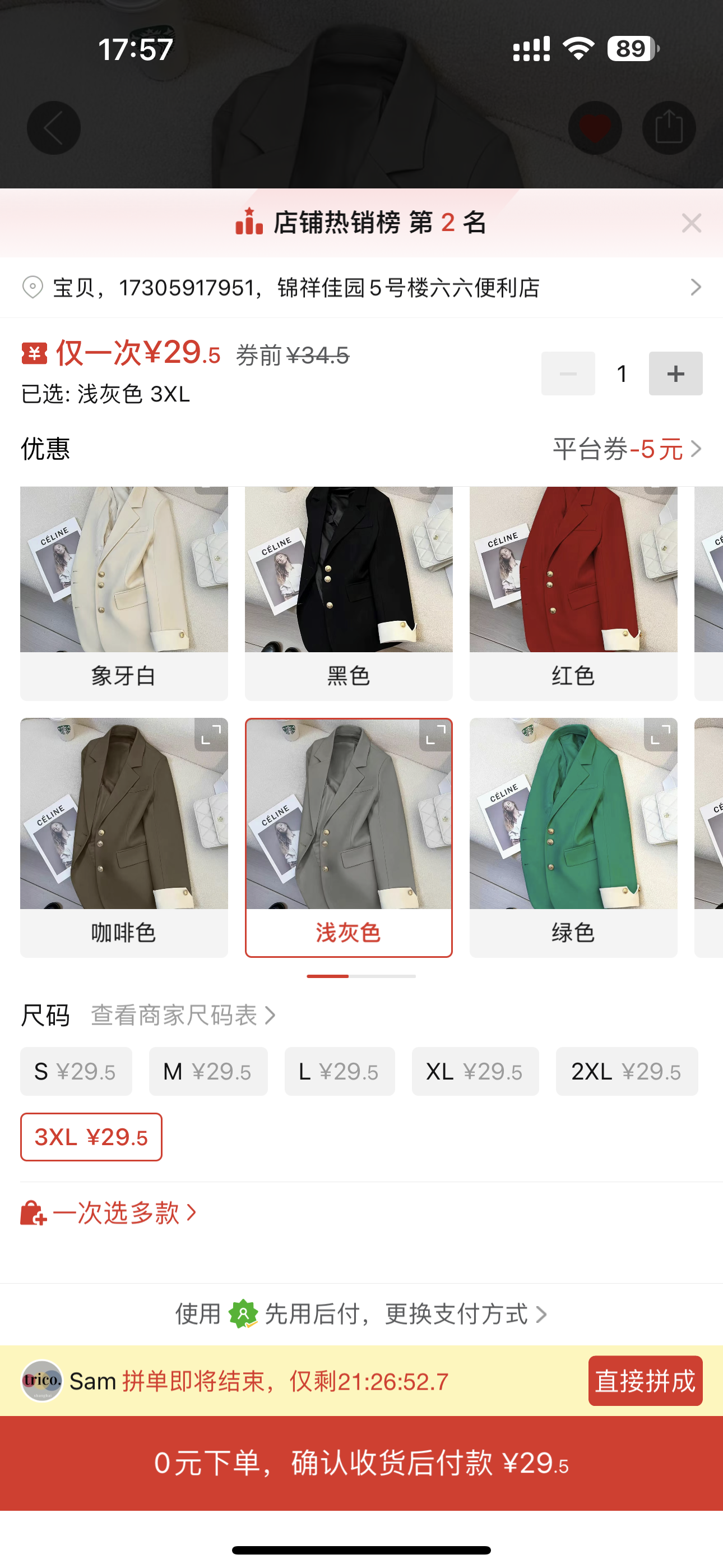Choose the 绿色 jacket color
The width and height of the screenshot is (723, 1568).
coord(573,837)
